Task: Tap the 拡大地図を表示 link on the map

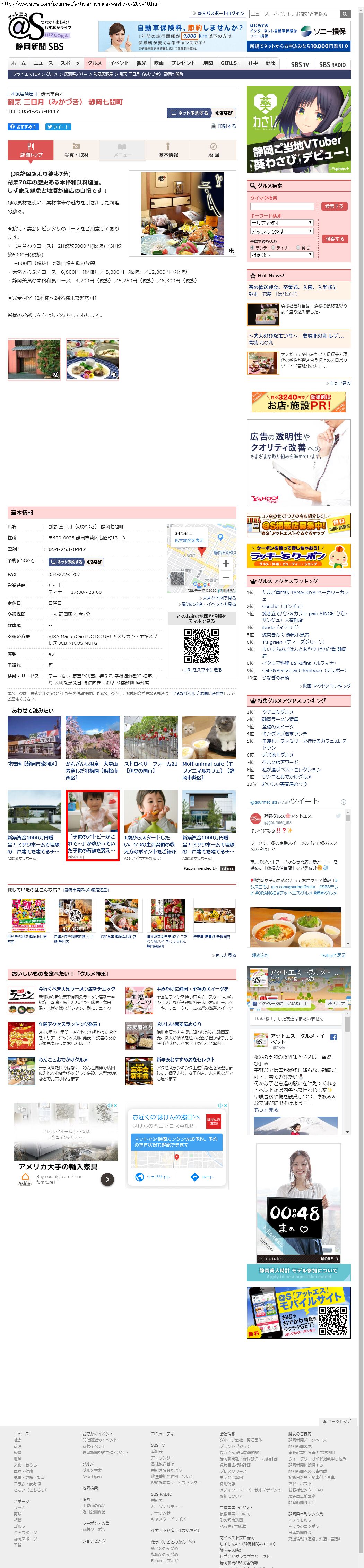Action: pyautogui.click(x=189, y=541)
